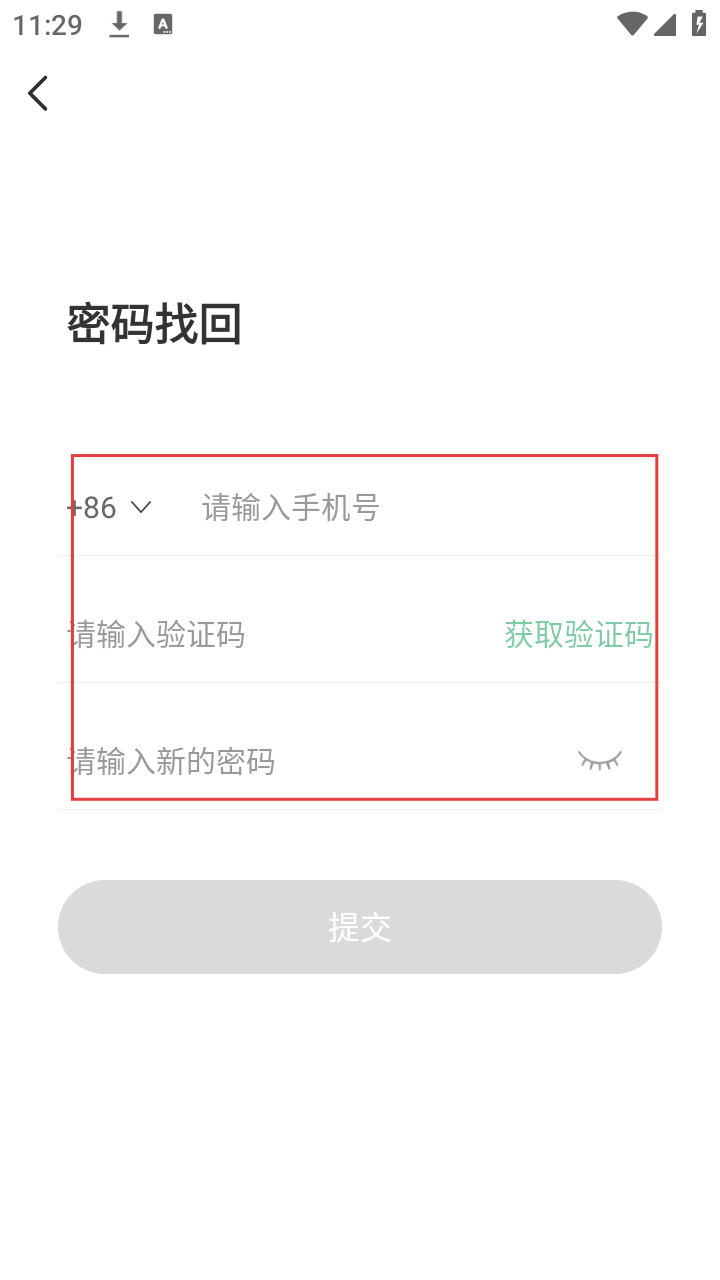Toggle password visibility with the eye icon
The height and width of the screenshot is (1280, 720).
point(600,760)
